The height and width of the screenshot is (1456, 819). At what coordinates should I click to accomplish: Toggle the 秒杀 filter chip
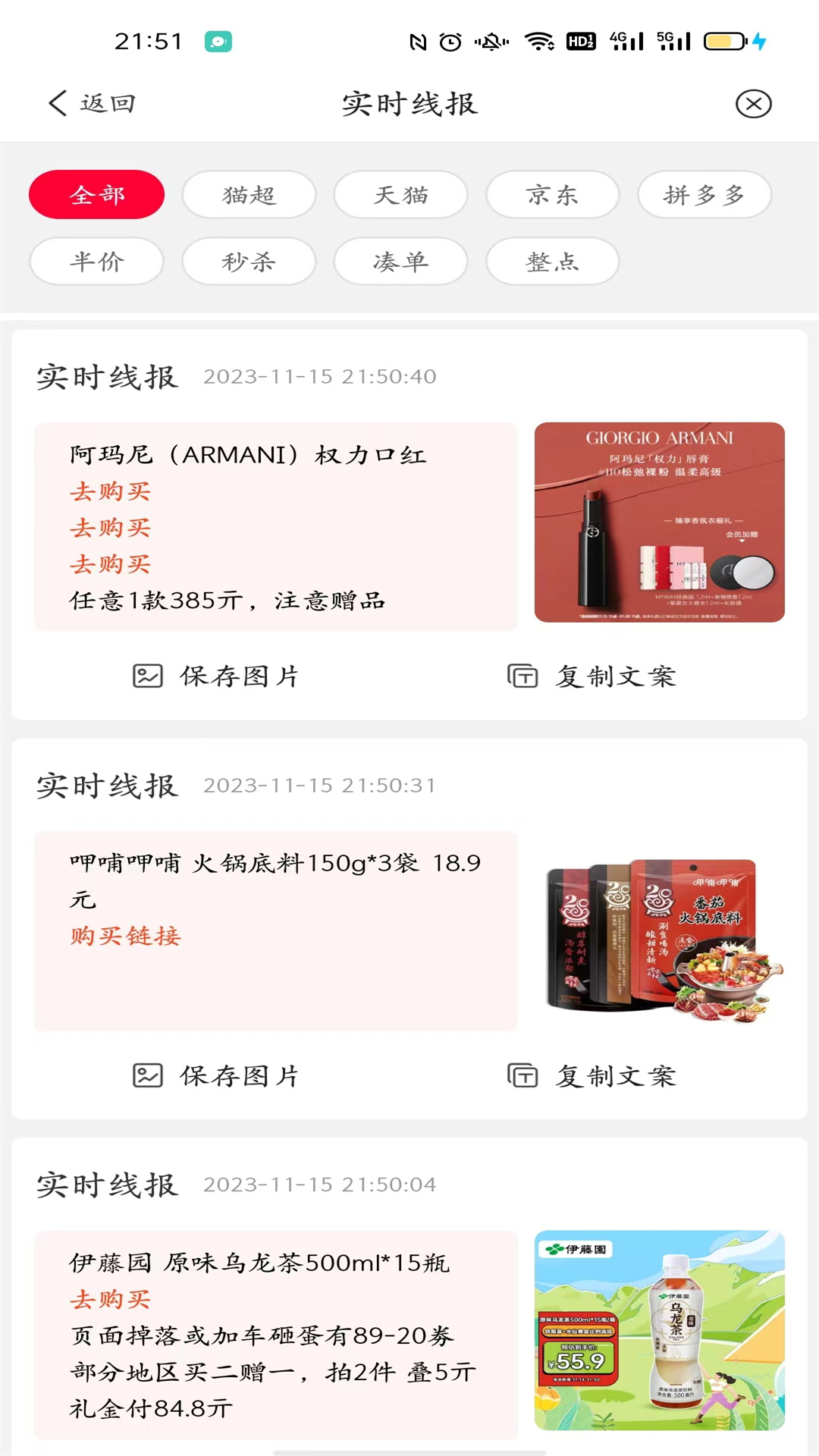[249, 261]
